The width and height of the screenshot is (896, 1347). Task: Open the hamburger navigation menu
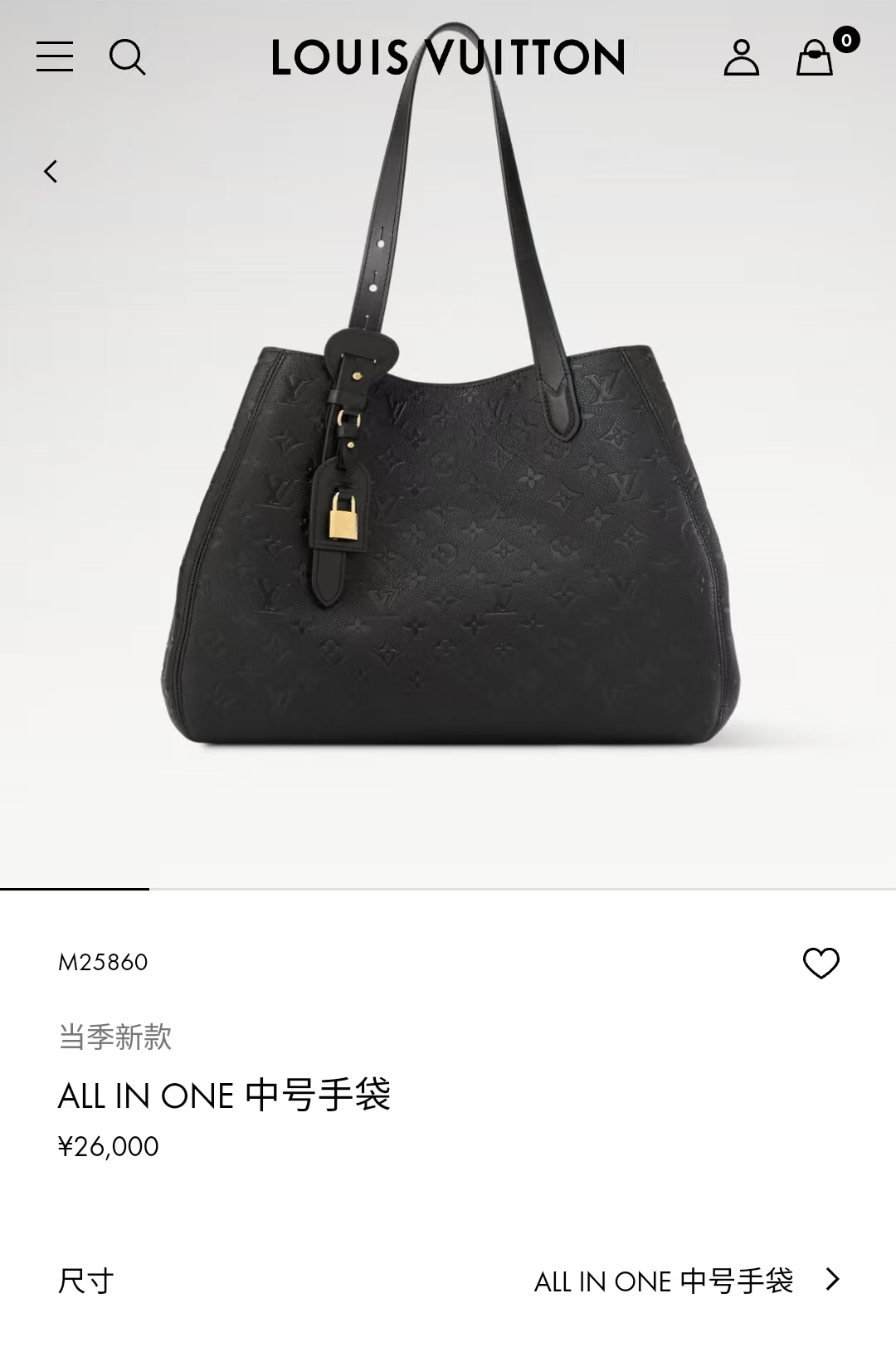point(55,57)
